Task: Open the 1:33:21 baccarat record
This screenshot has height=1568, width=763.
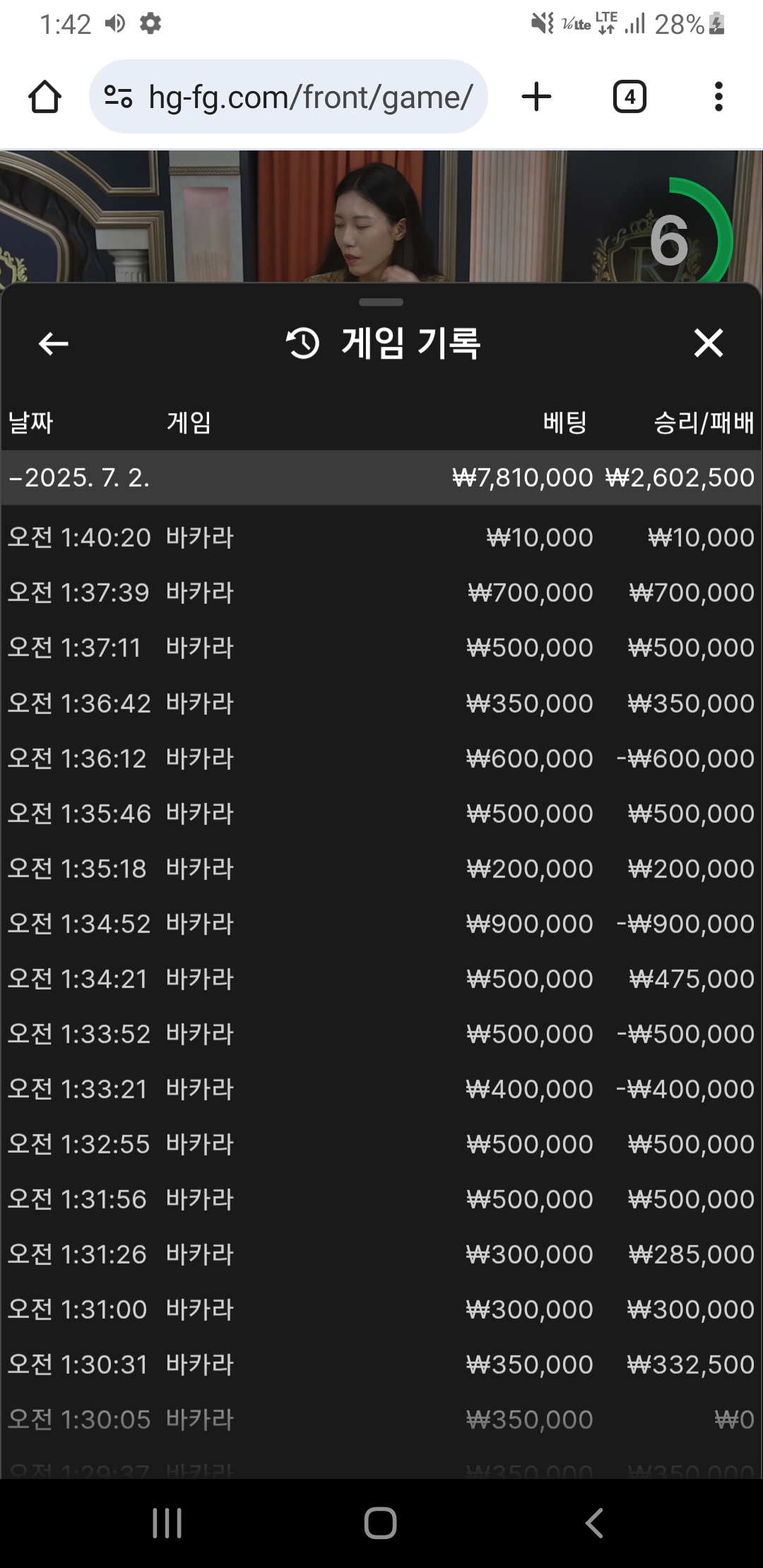Action: tap(381, 1088)
